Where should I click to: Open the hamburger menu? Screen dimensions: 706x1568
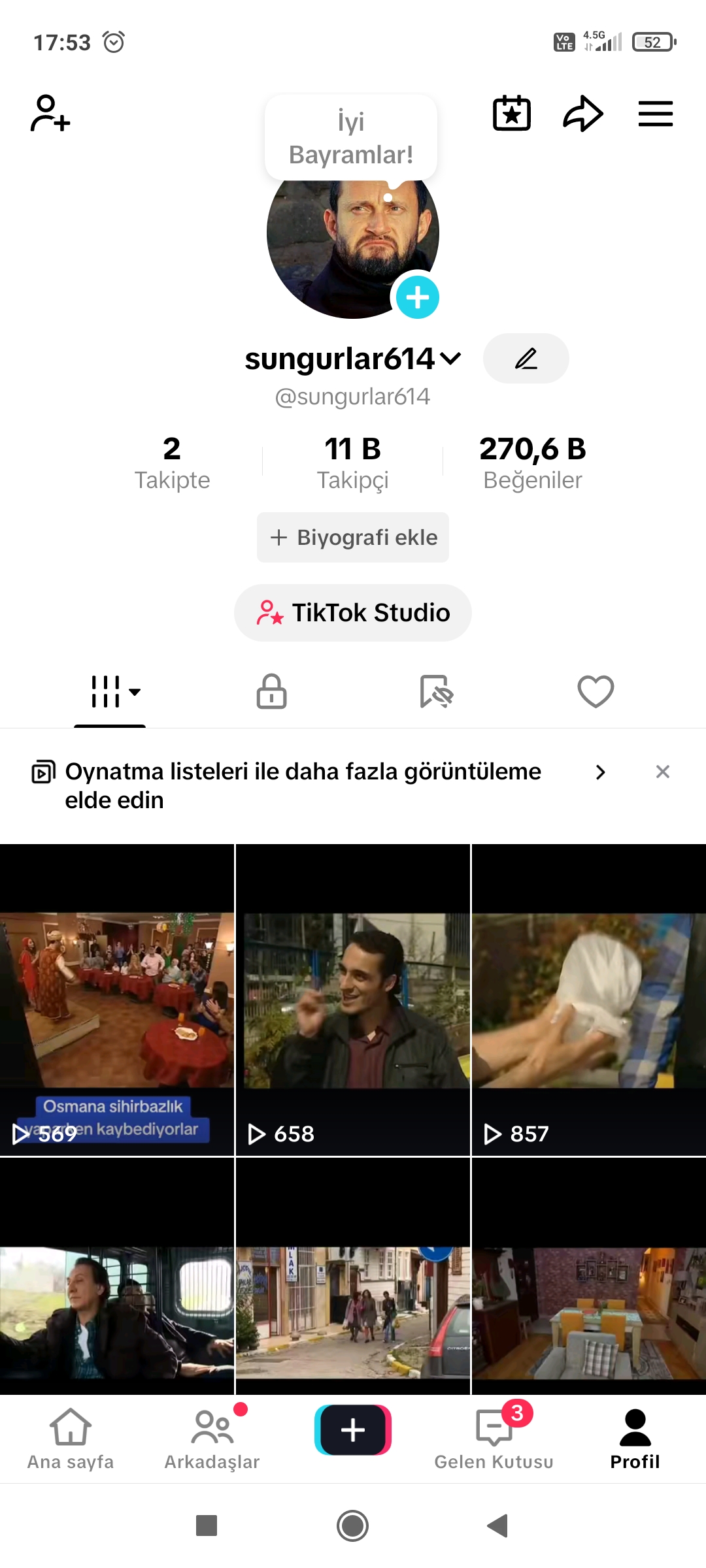[656, 114]
